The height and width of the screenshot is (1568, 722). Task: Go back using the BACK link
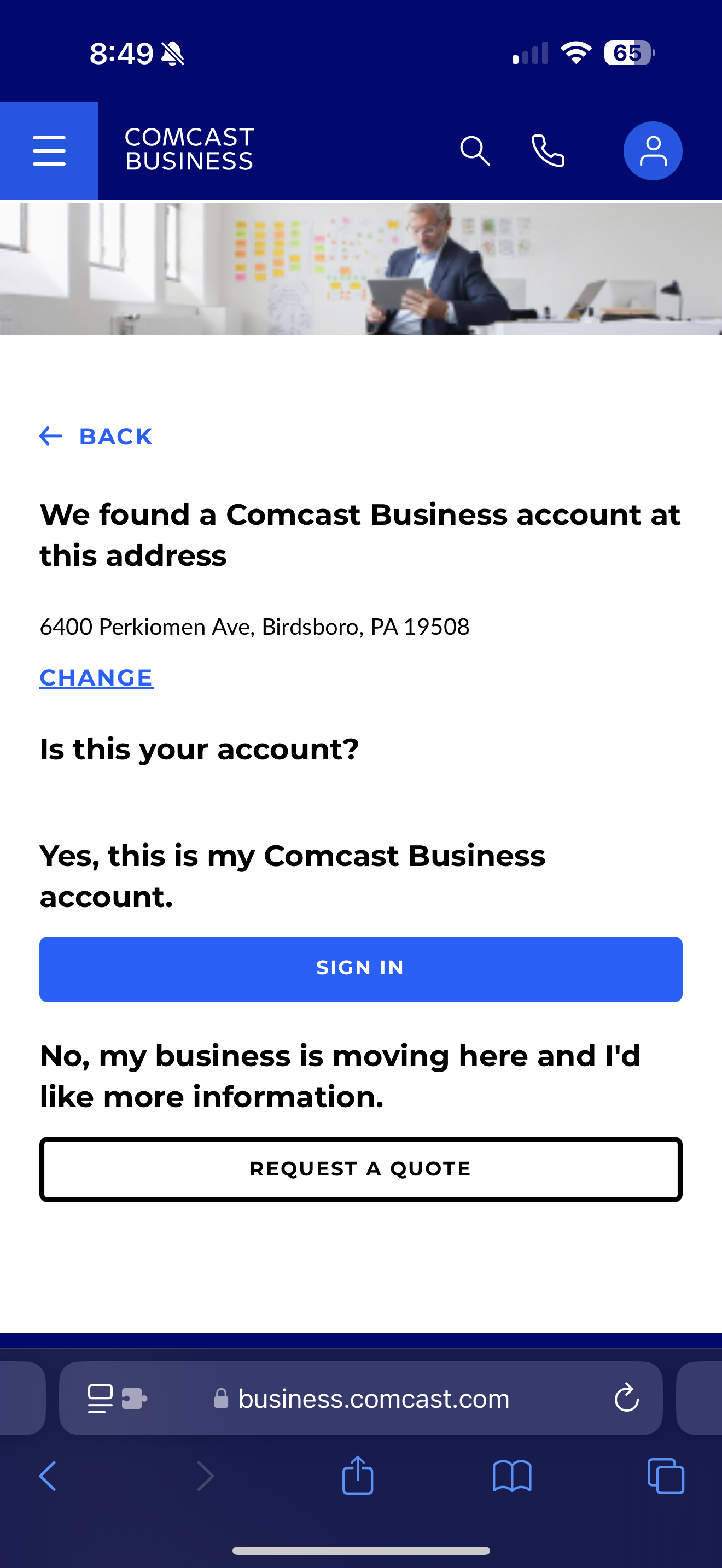point(96,436)
